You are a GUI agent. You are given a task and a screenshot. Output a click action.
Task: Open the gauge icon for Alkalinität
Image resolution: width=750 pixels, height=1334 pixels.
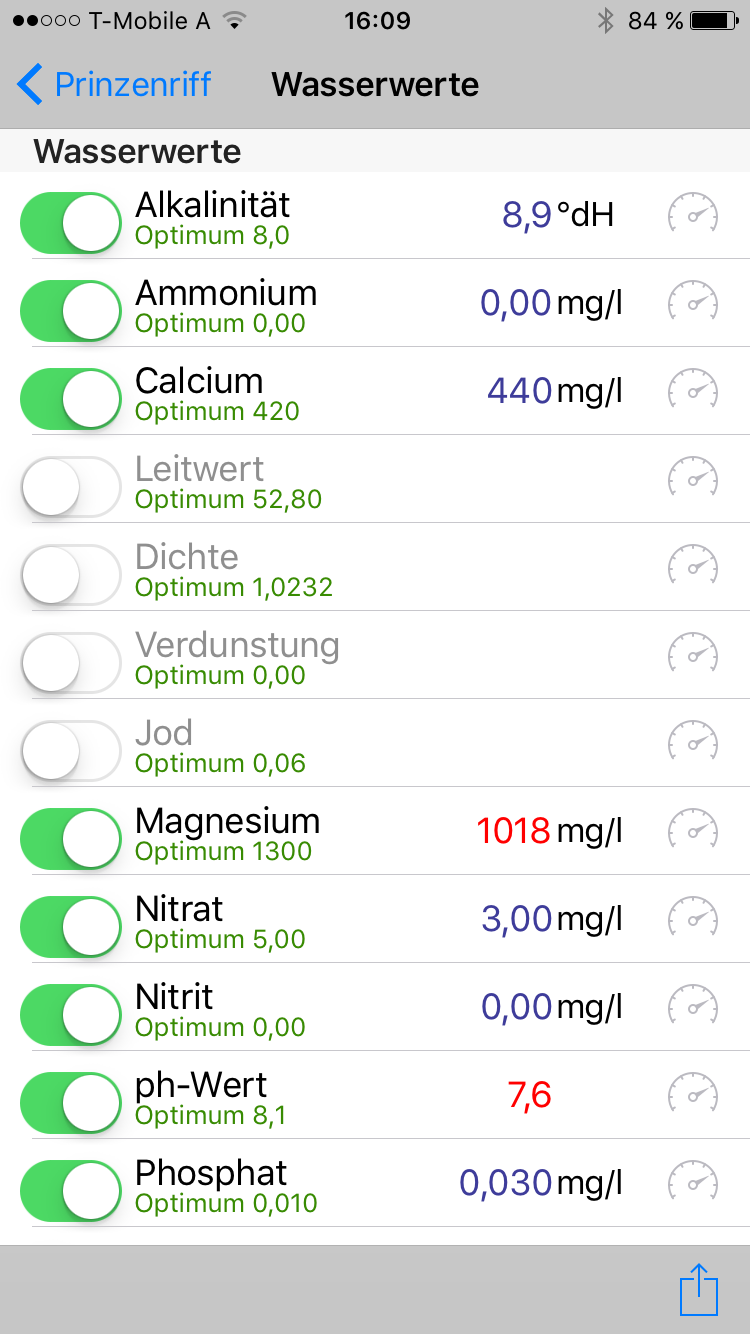(x=693, y=214)
